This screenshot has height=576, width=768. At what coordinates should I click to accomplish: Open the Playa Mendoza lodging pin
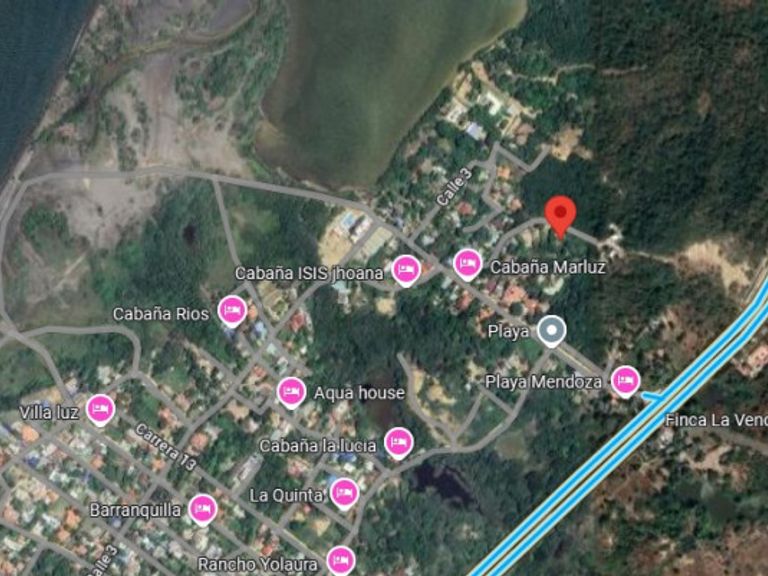coord(625,380)
